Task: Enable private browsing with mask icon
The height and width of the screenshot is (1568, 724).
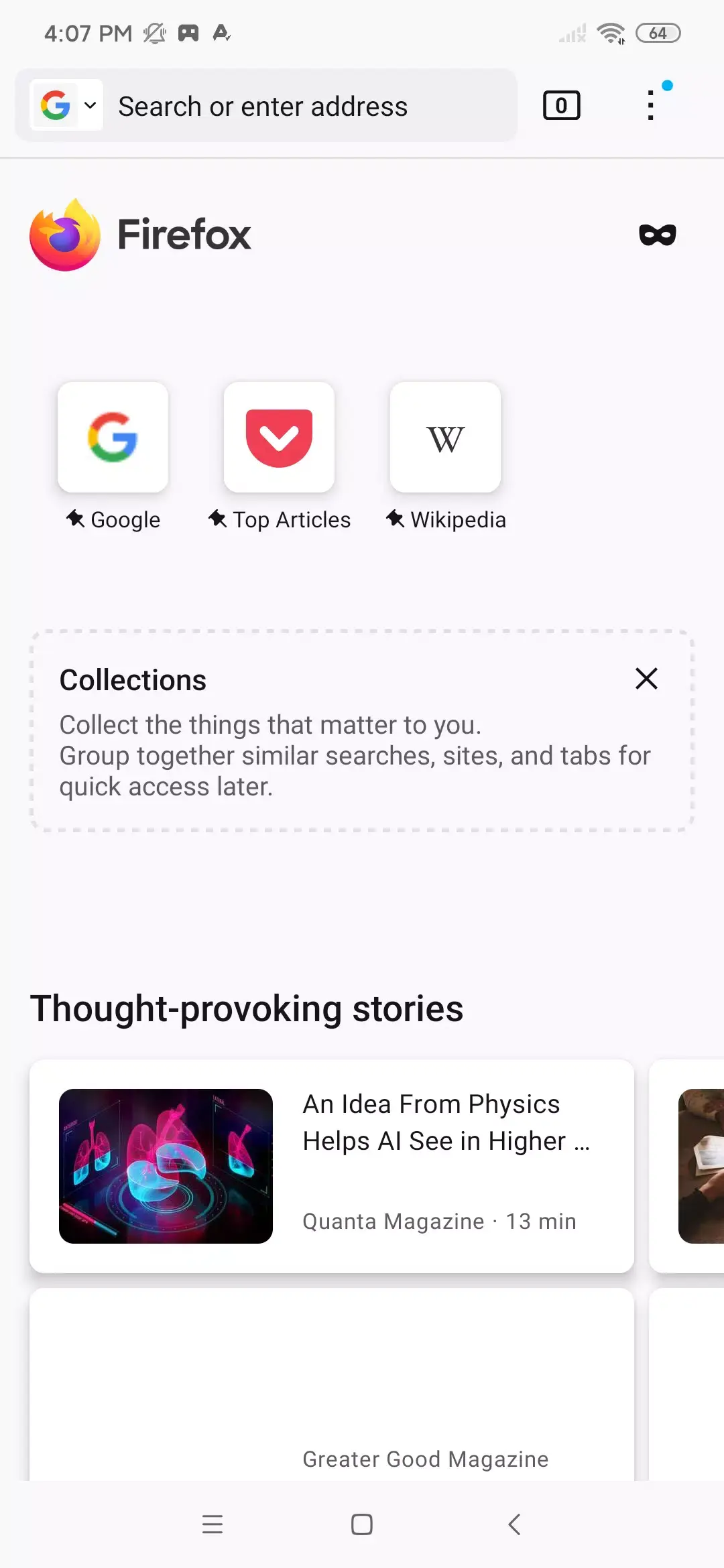Action: (658, 235)
